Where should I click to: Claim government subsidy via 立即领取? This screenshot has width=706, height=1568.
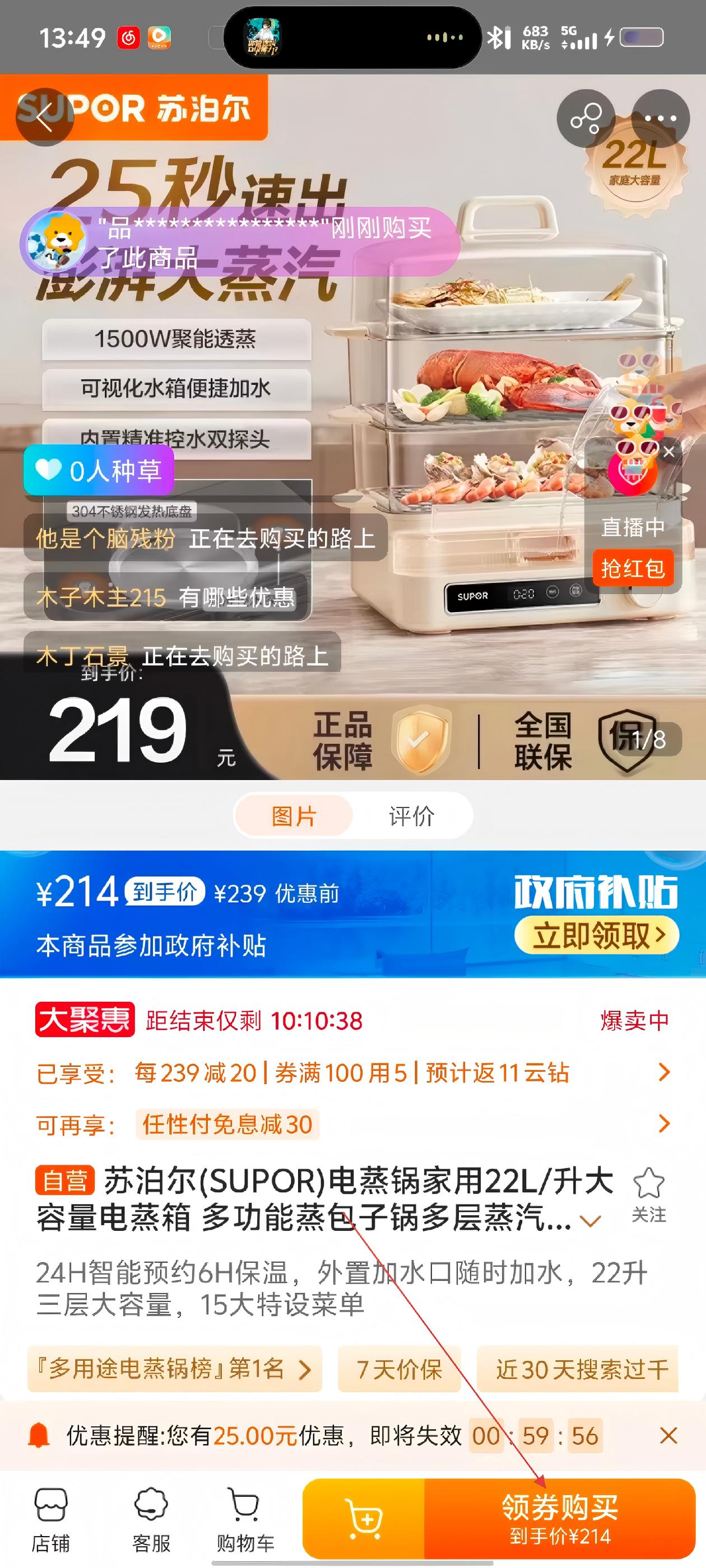(596, 936)
